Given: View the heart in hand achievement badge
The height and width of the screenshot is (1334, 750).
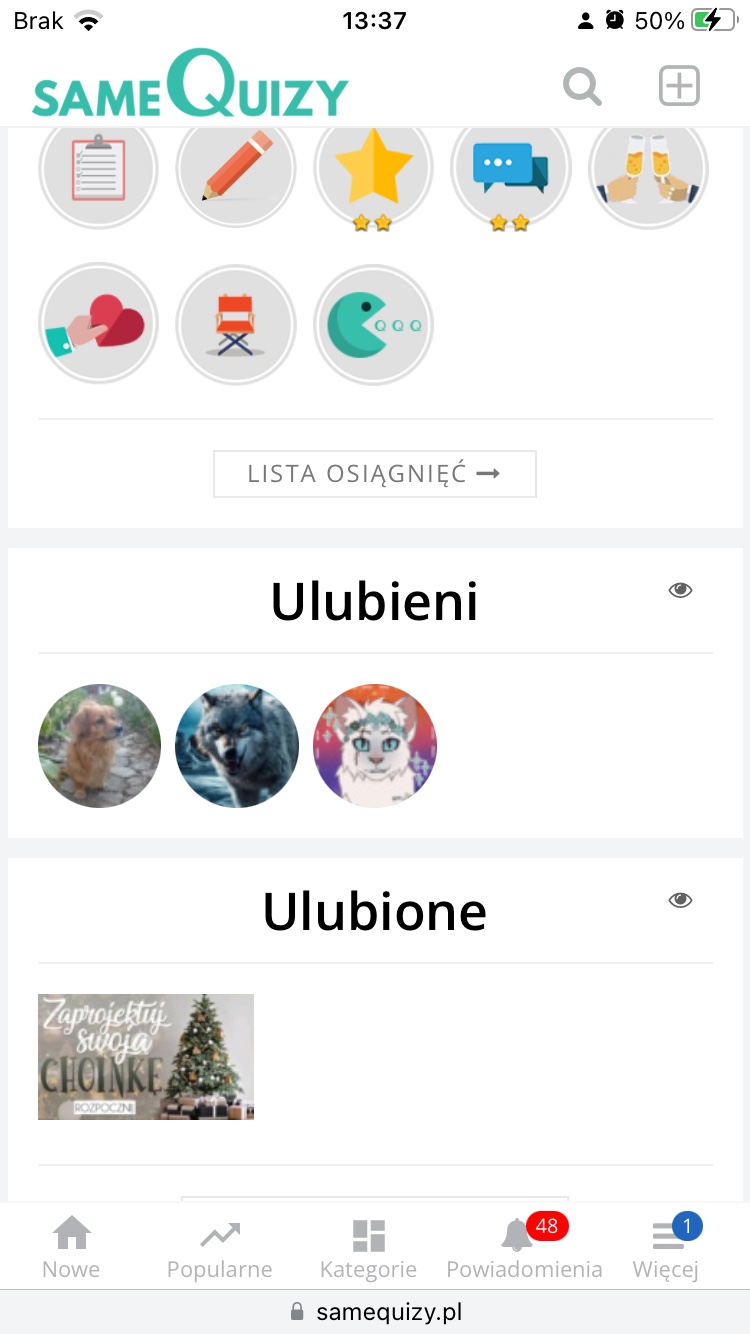Looking at the screenshot, I should [98, 325].
